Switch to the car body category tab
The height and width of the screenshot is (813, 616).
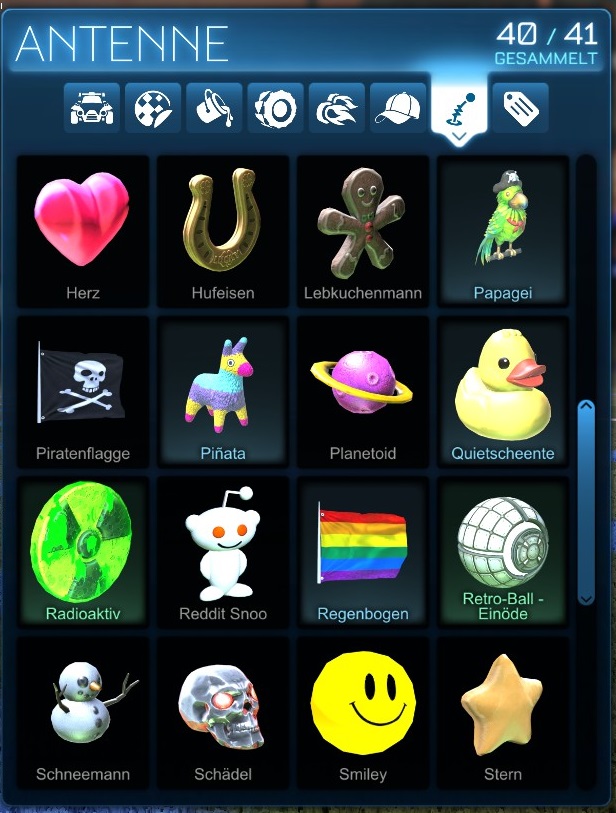point(92,108)
